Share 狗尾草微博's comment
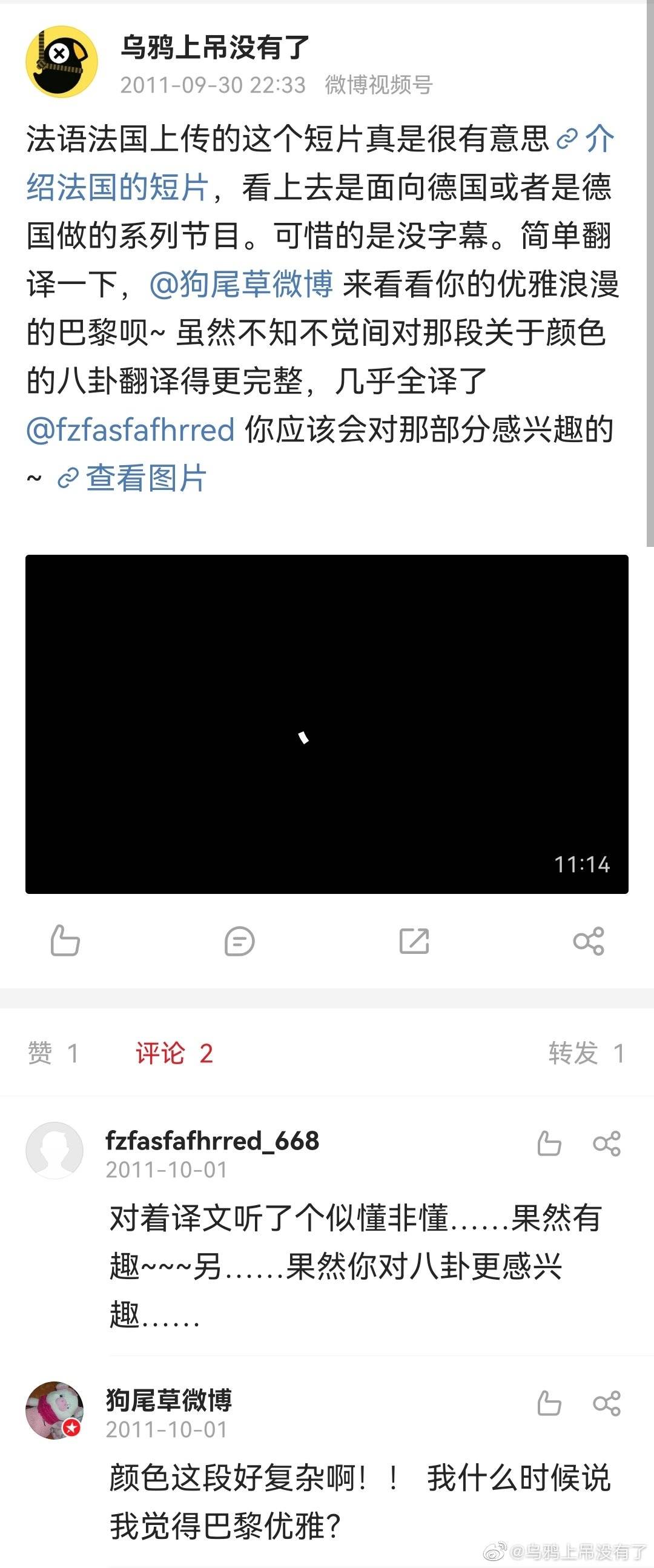Image resolution: width=654 pixels, height=1568 pixels. click(x=607, y=1404)
